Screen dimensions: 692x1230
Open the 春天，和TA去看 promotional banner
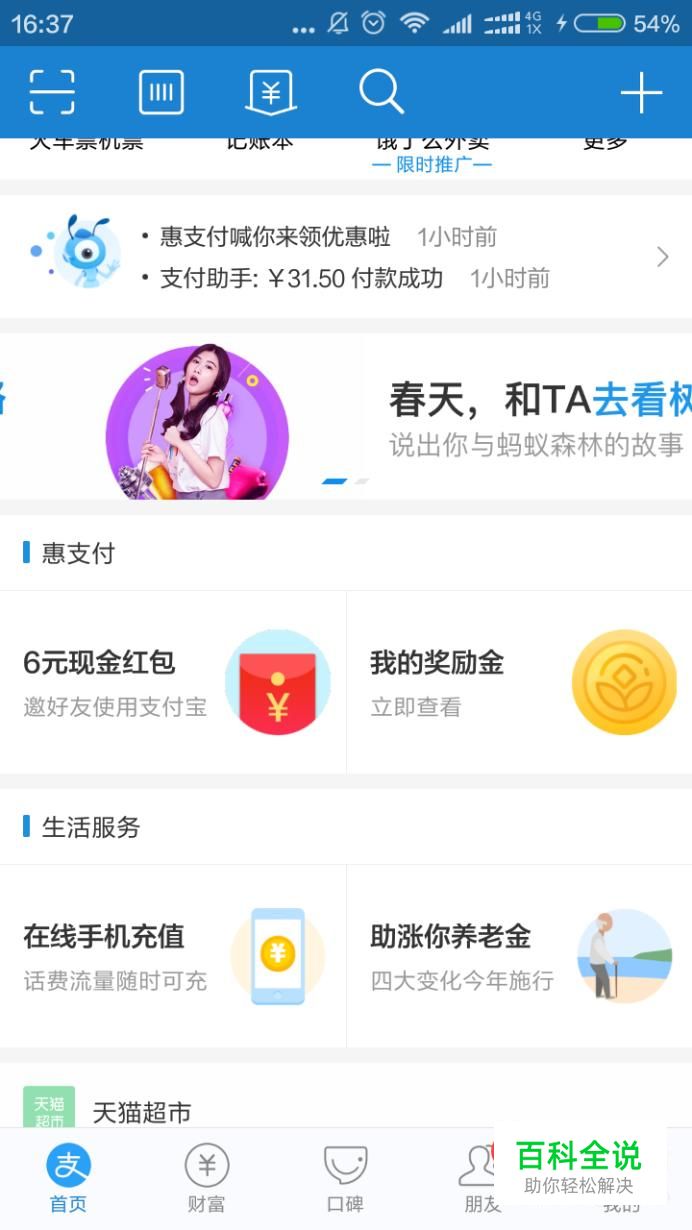[x=346, y=417]
